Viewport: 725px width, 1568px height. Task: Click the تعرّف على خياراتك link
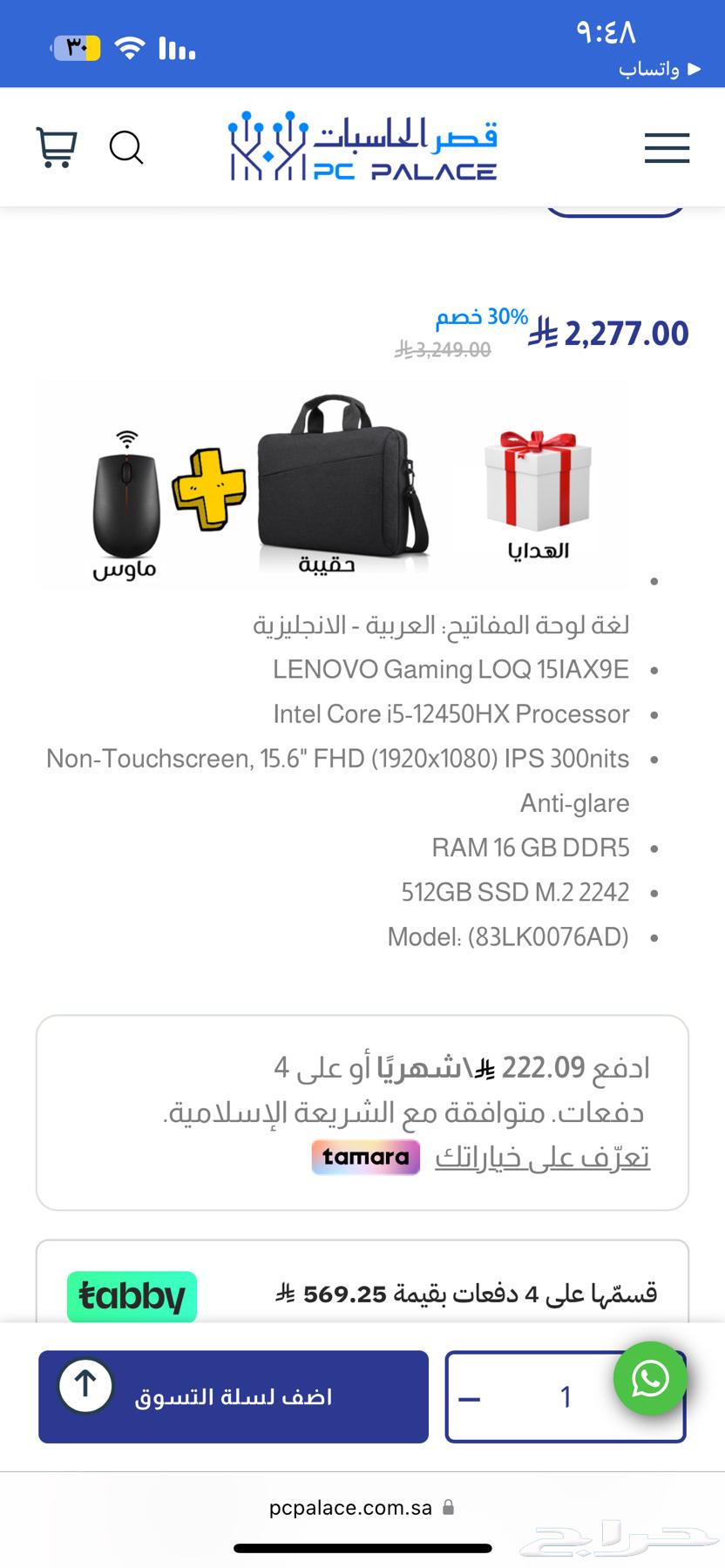click(542, 1157)
